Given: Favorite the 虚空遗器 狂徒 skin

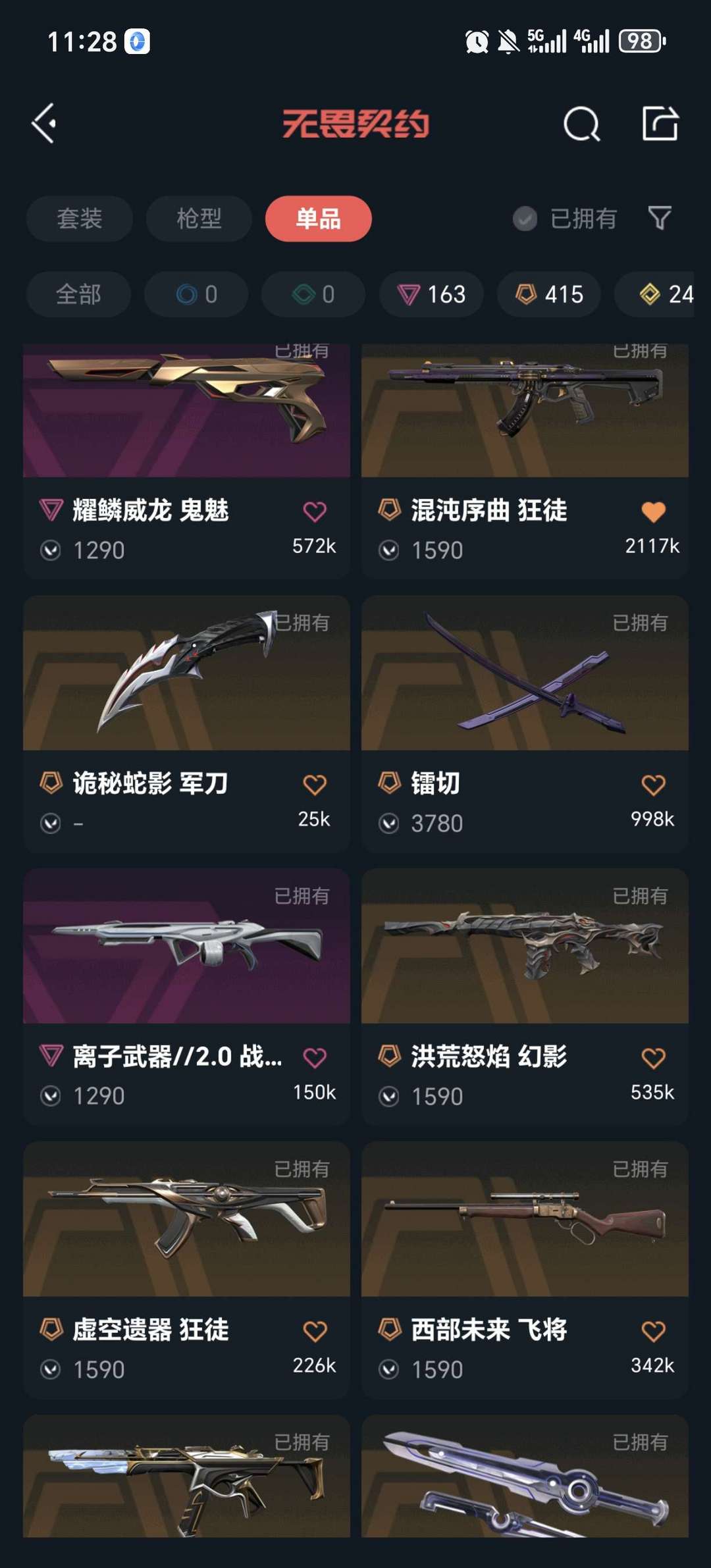Looking at the screenshot, I should pos(313,1328).
